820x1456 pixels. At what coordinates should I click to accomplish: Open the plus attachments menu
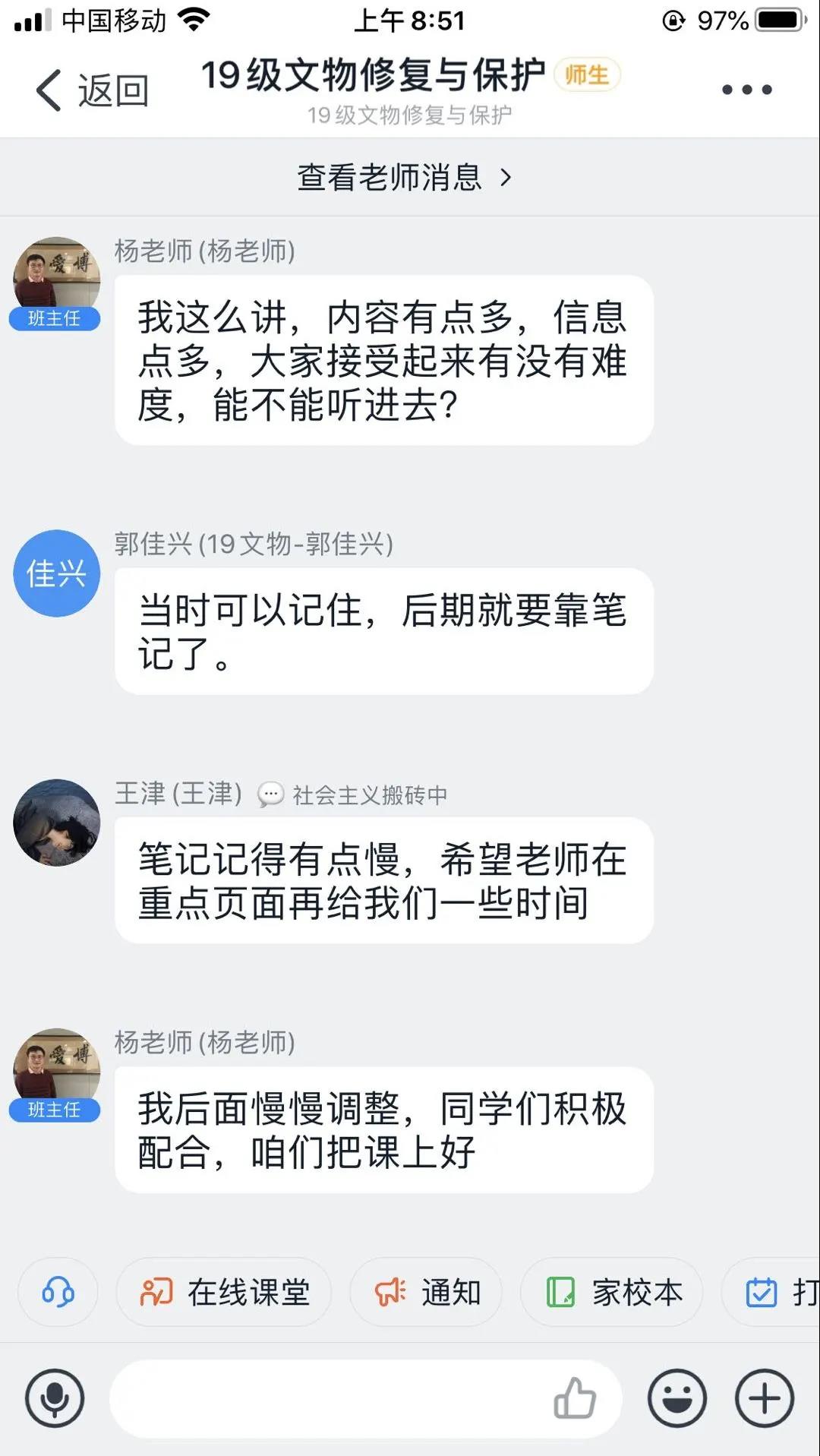[x=765, y=1398]
